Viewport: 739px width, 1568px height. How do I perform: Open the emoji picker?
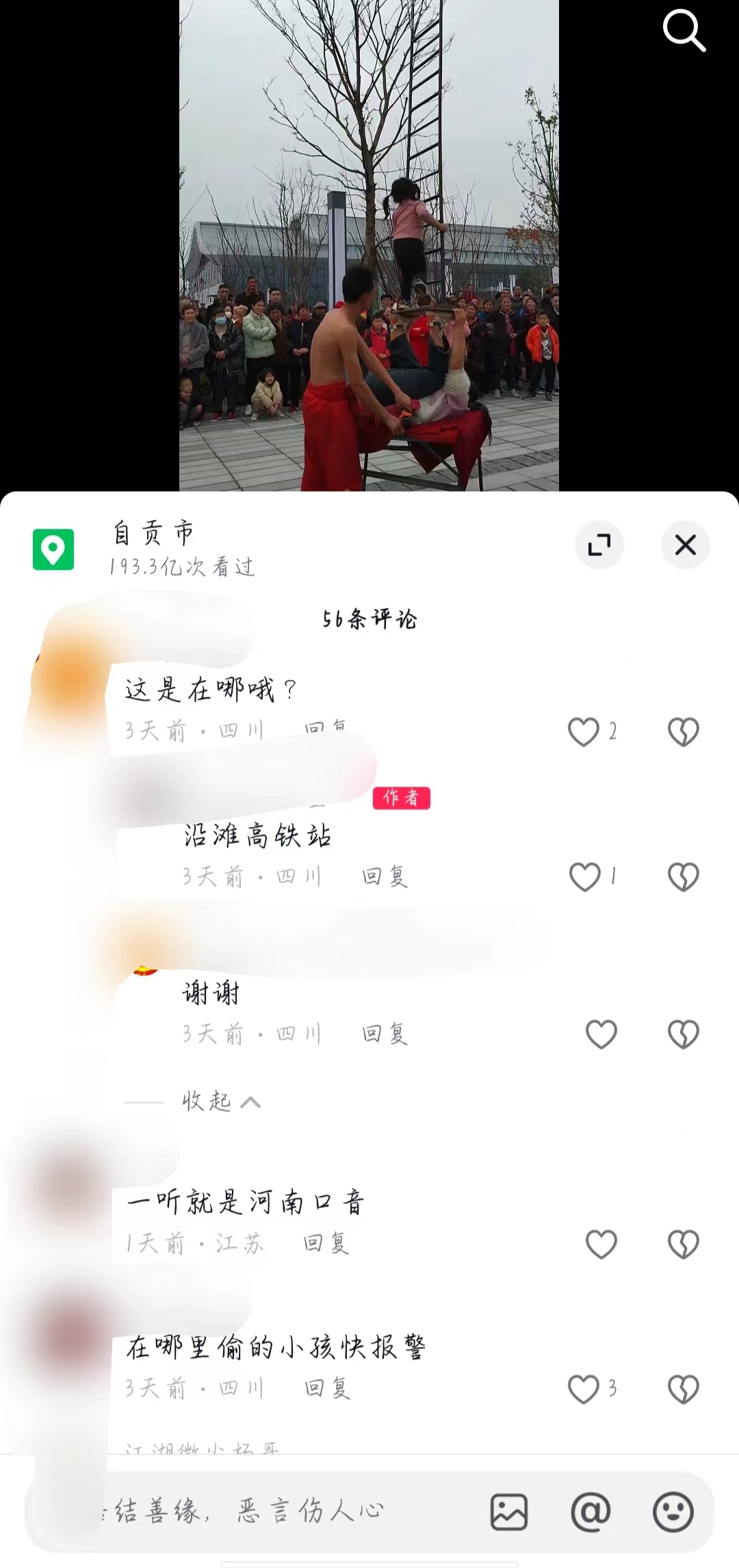click(673, 1512)
